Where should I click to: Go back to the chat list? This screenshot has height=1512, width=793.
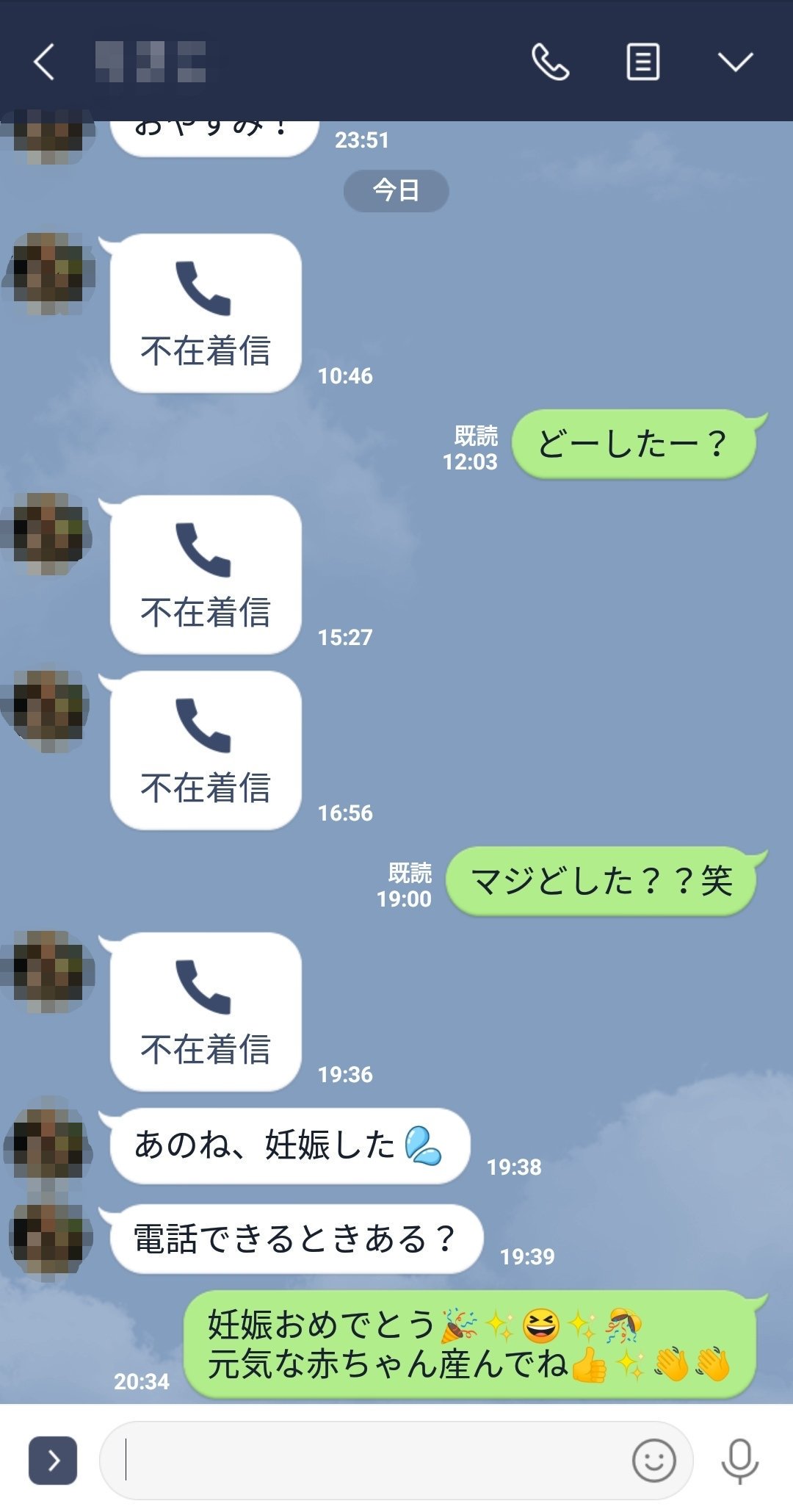44,62
